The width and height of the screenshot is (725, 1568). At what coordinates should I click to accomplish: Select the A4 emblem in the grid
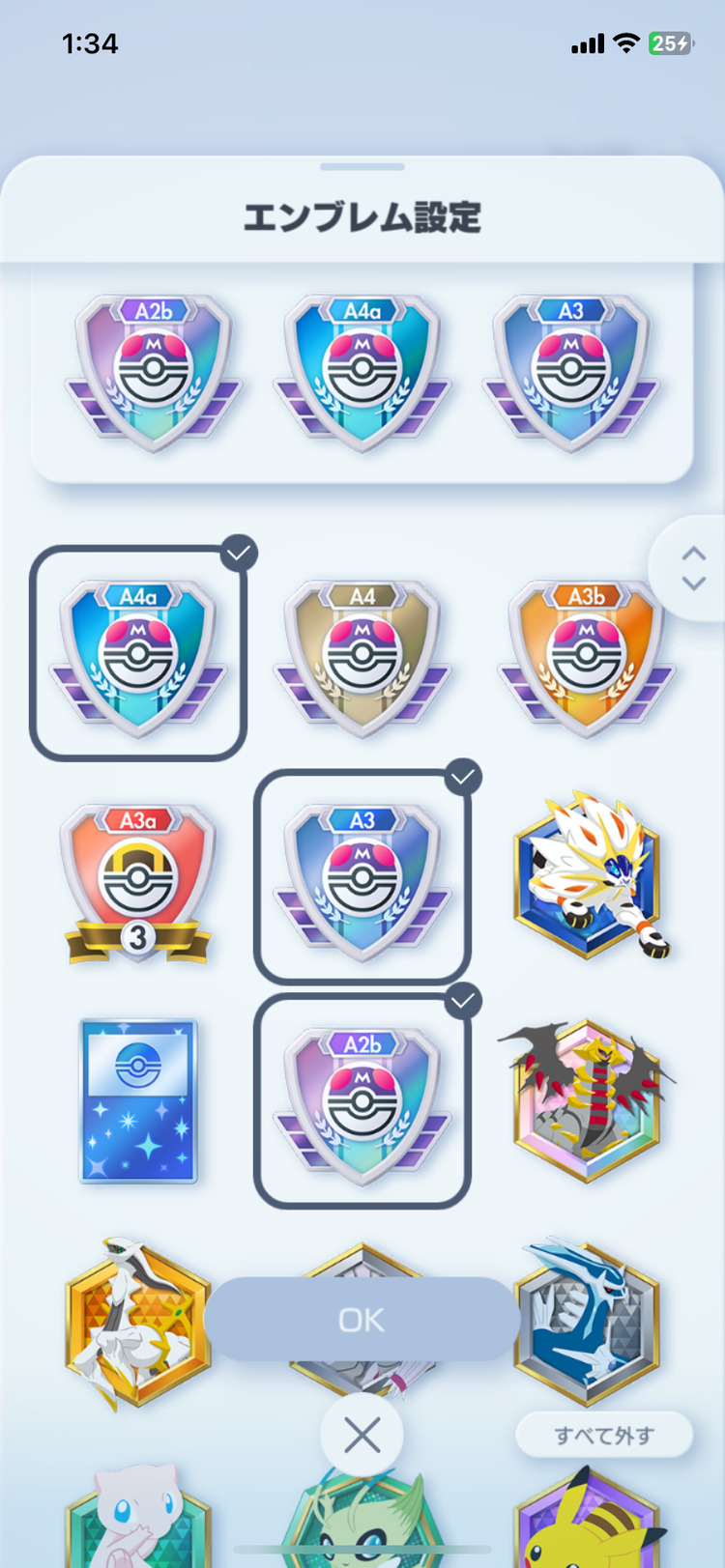(362, 654)
